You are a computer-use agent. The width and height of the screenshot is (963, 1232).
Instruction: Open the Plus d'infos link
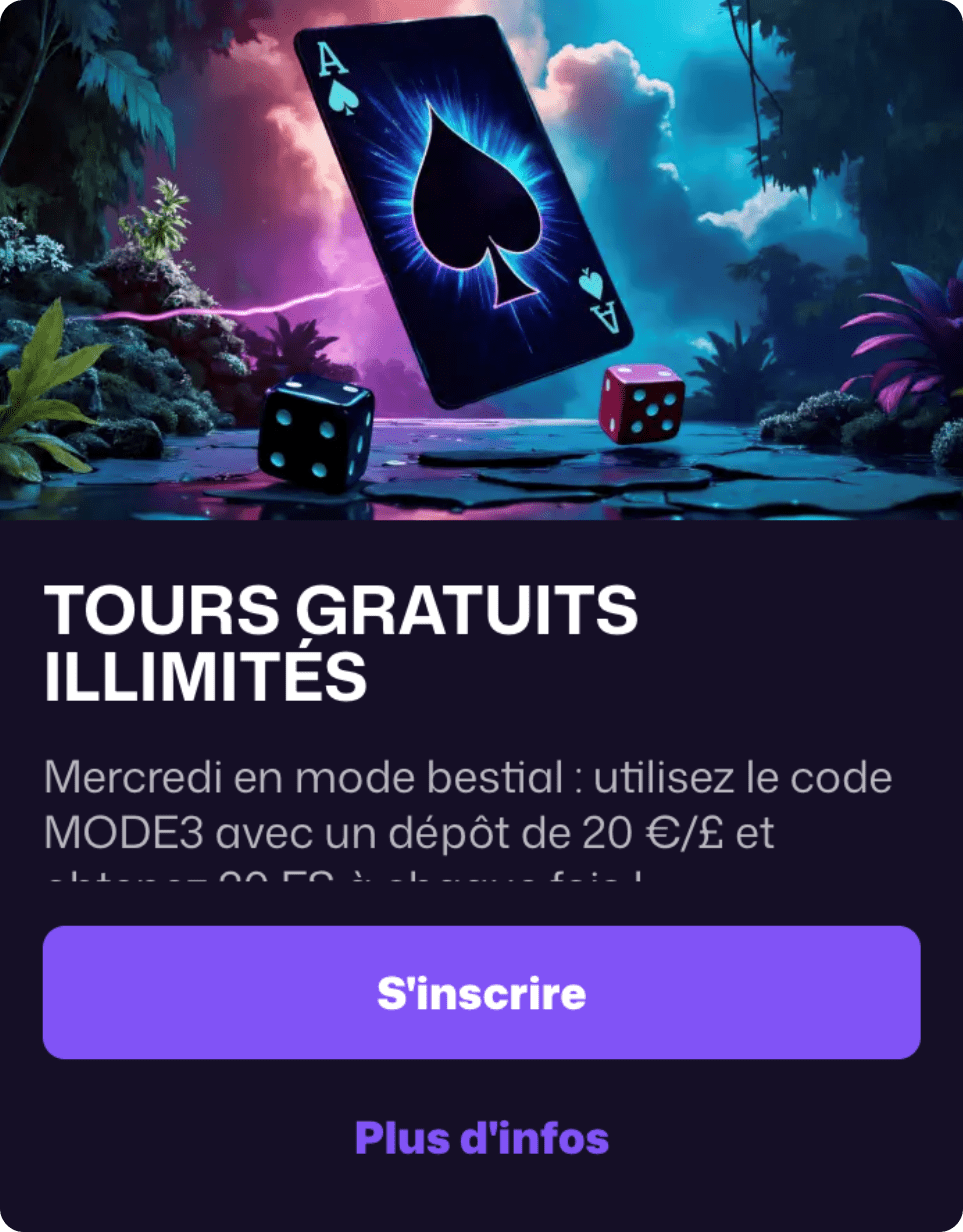pyautogui.click(x=481, y=1137)
